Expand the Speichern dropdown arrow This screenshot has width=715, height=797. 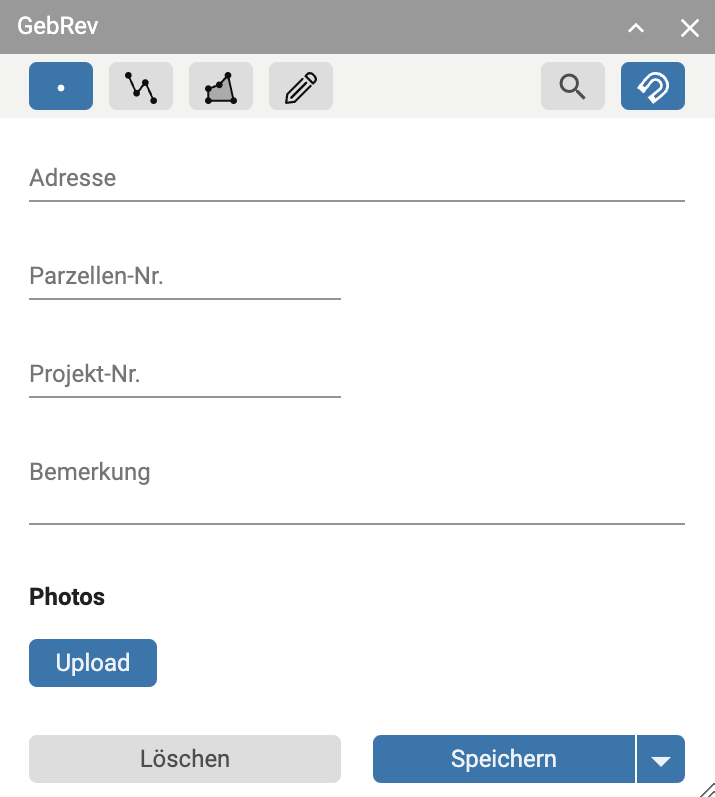661,760
